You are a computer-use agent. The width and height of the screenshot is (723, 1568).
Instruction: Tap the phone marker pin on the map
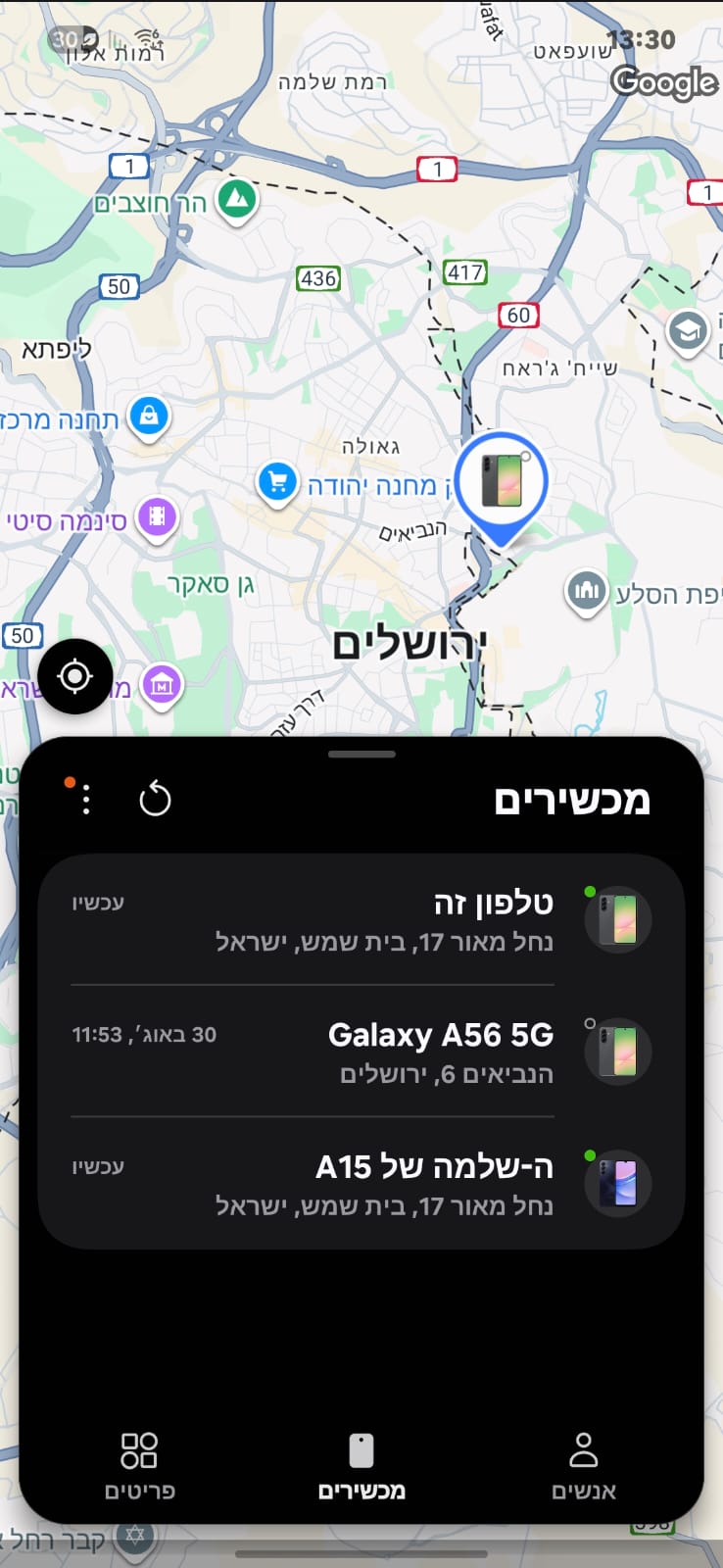(501, 482)
